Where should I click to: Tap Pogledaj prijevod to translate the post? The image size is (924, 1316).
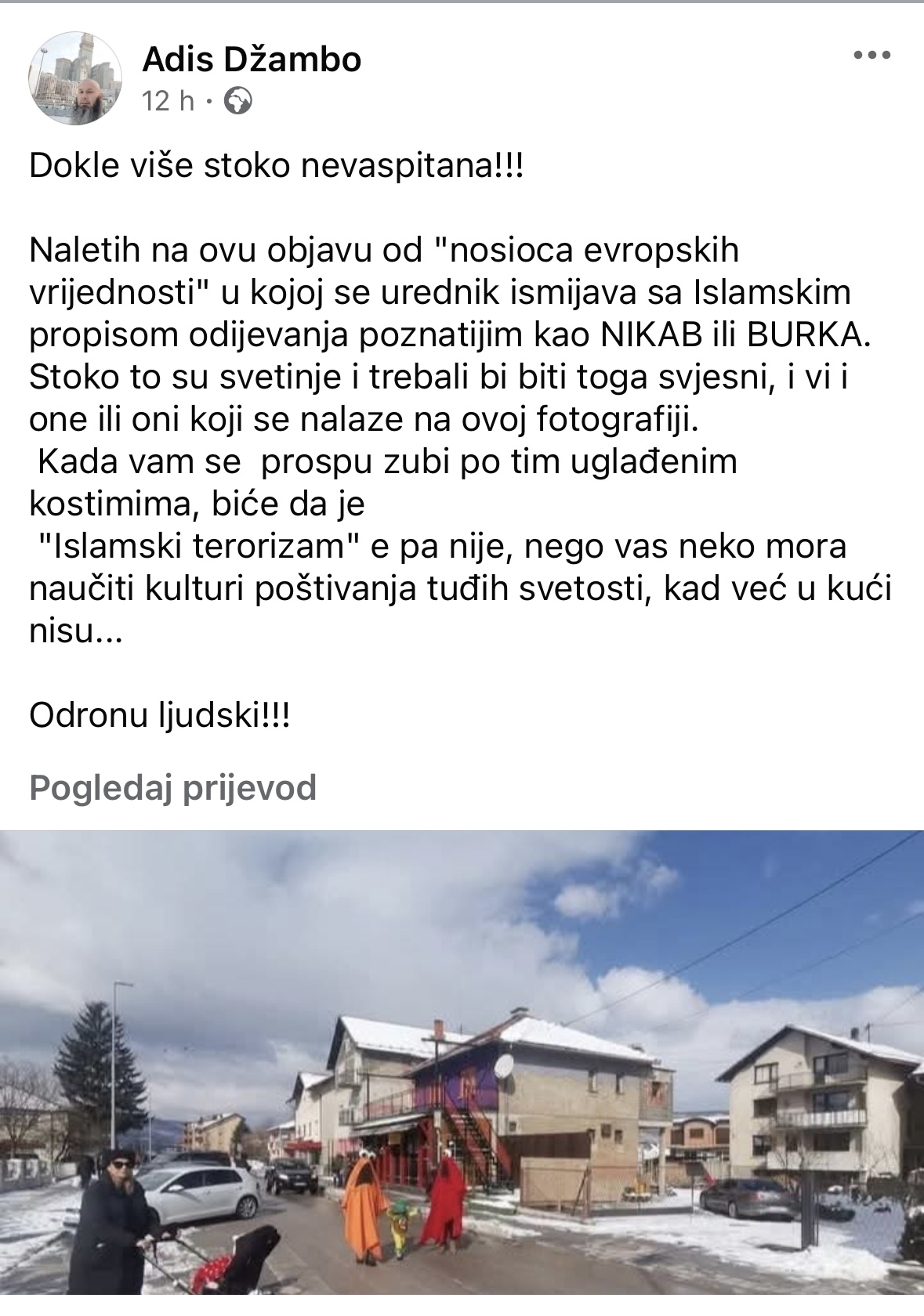point(173,787)
